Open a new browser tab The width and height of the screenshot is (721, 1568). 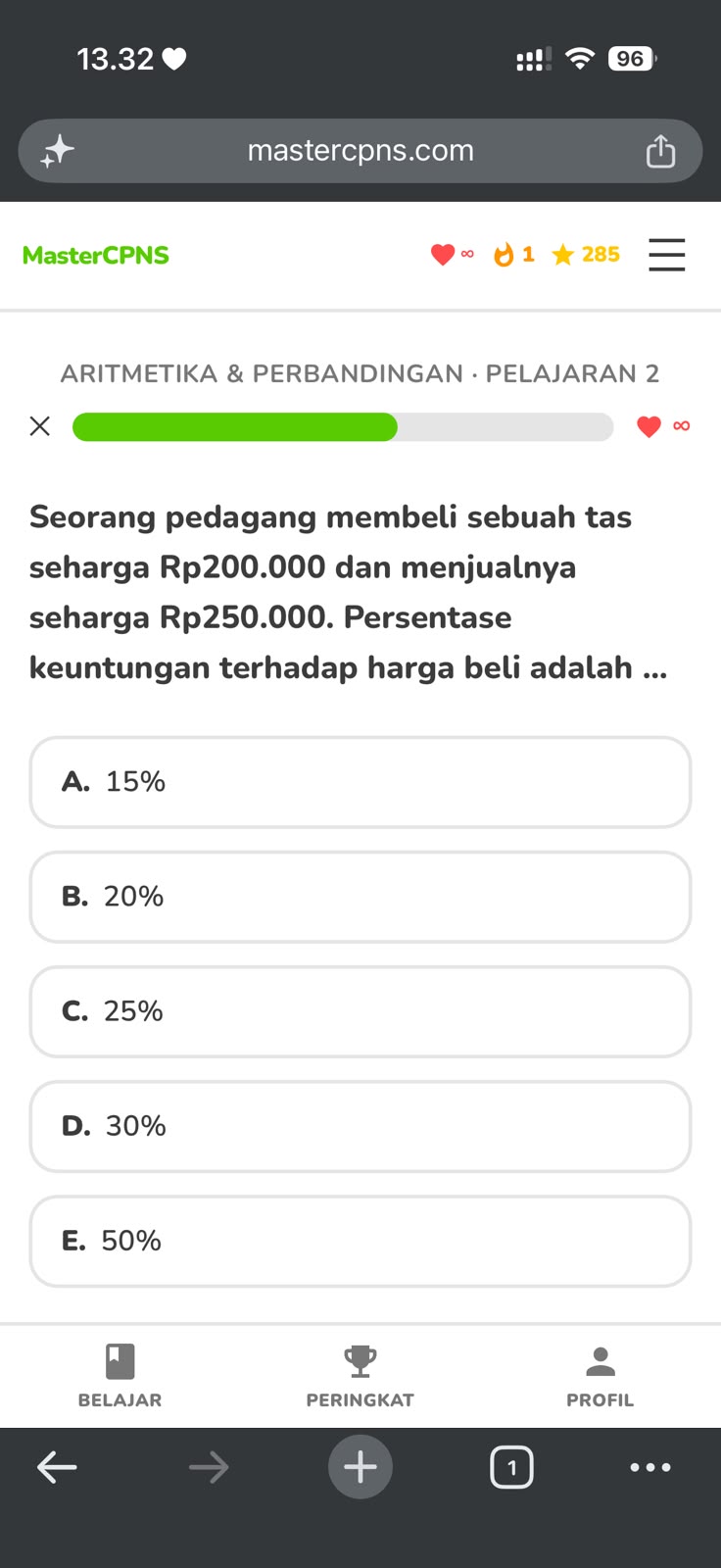360,1467
